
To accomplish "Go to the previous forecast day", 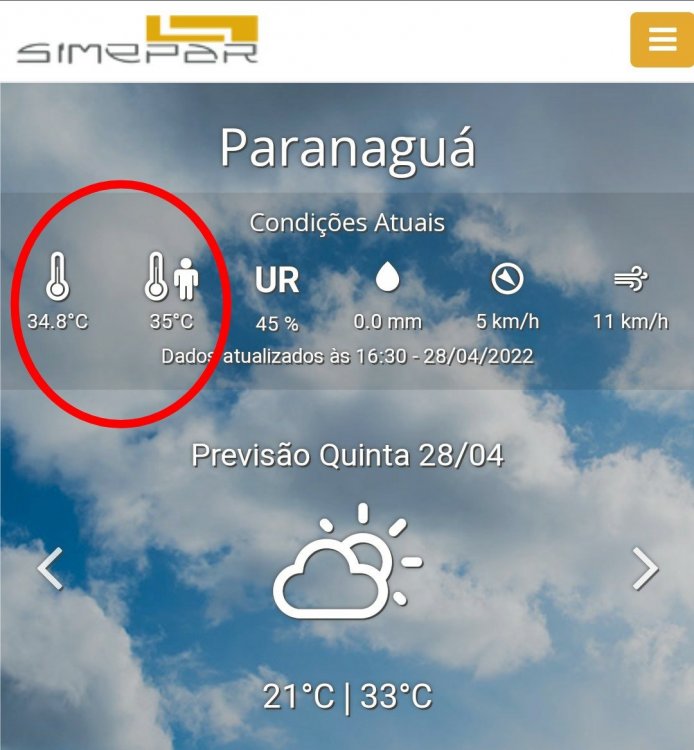I will pyautogui.click(x=50, y=569).
